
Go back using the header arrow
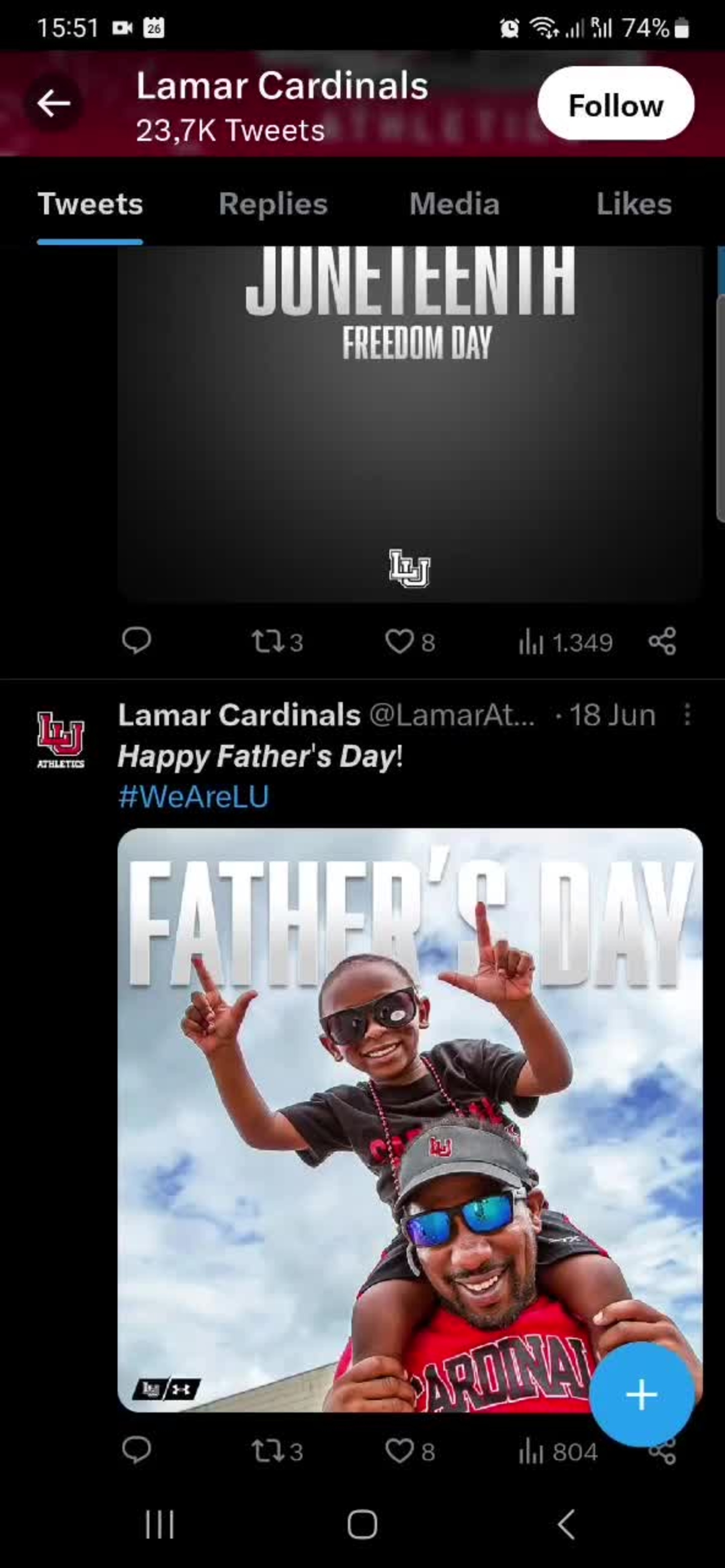(x=53, y=104)
